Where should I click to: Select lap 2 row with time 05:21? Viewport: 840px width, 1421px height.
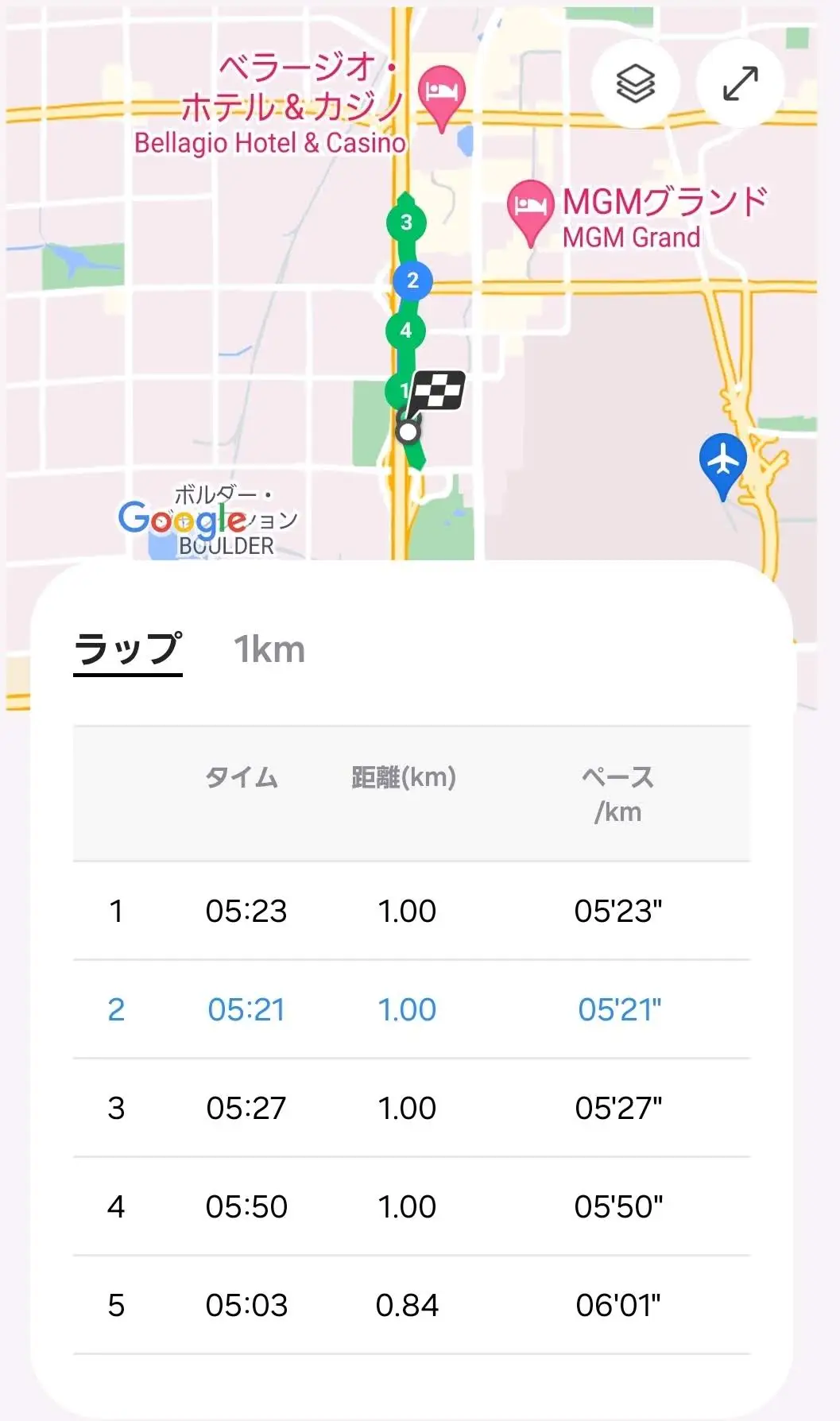412,1009
